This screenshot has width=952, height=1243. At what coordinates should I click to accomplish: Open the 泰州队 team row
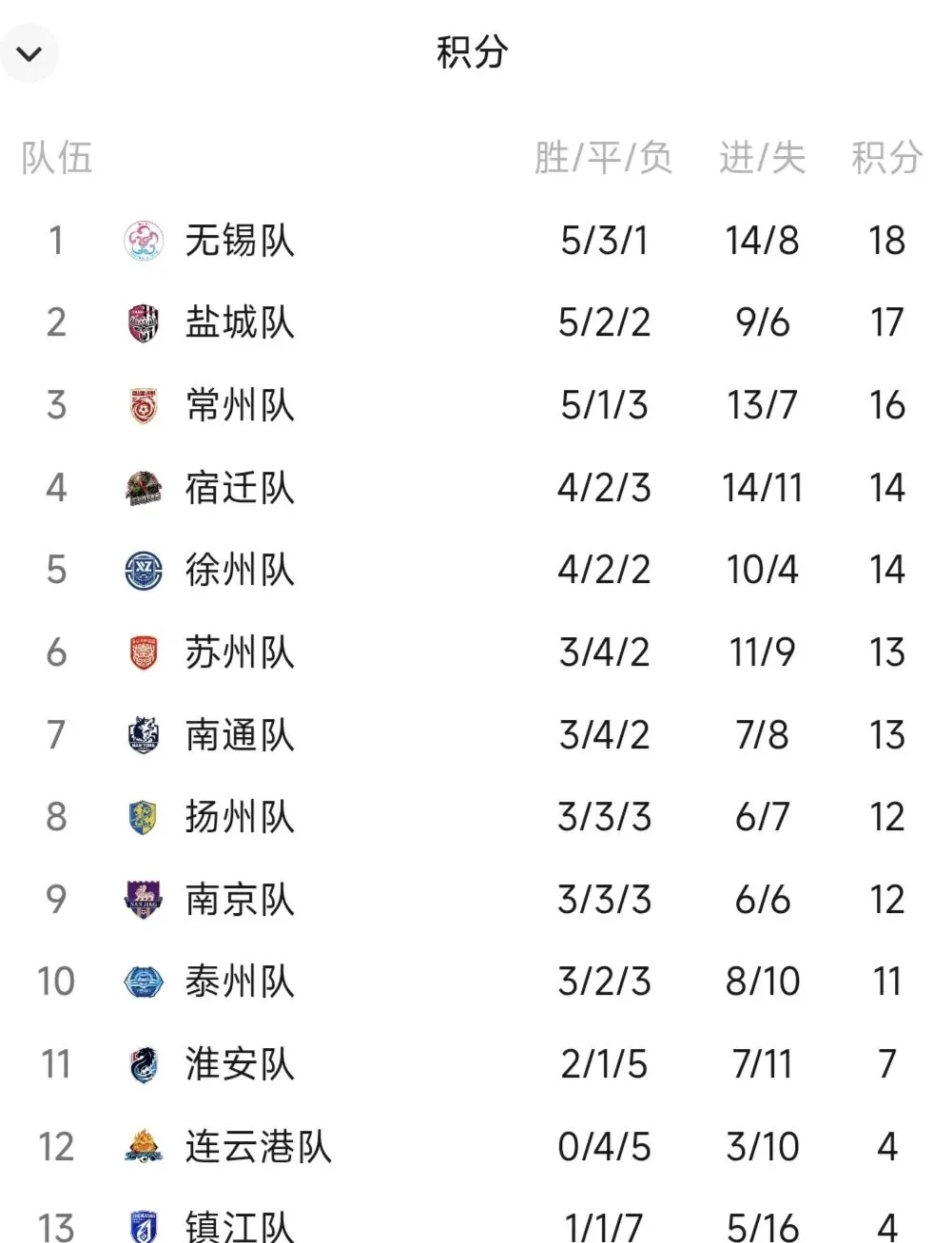[x=476, y=981]
